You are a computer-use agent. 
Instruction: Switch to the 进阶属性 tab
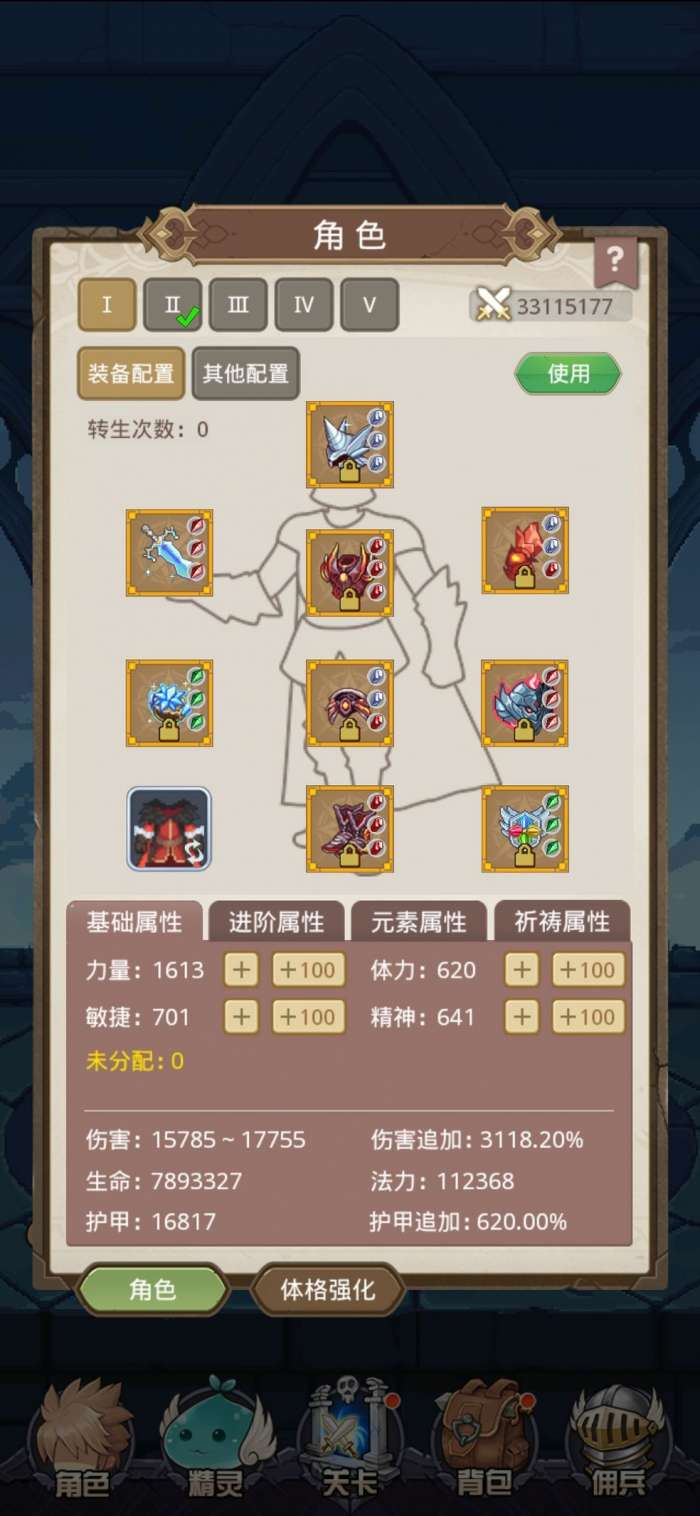tap(276, 922)
